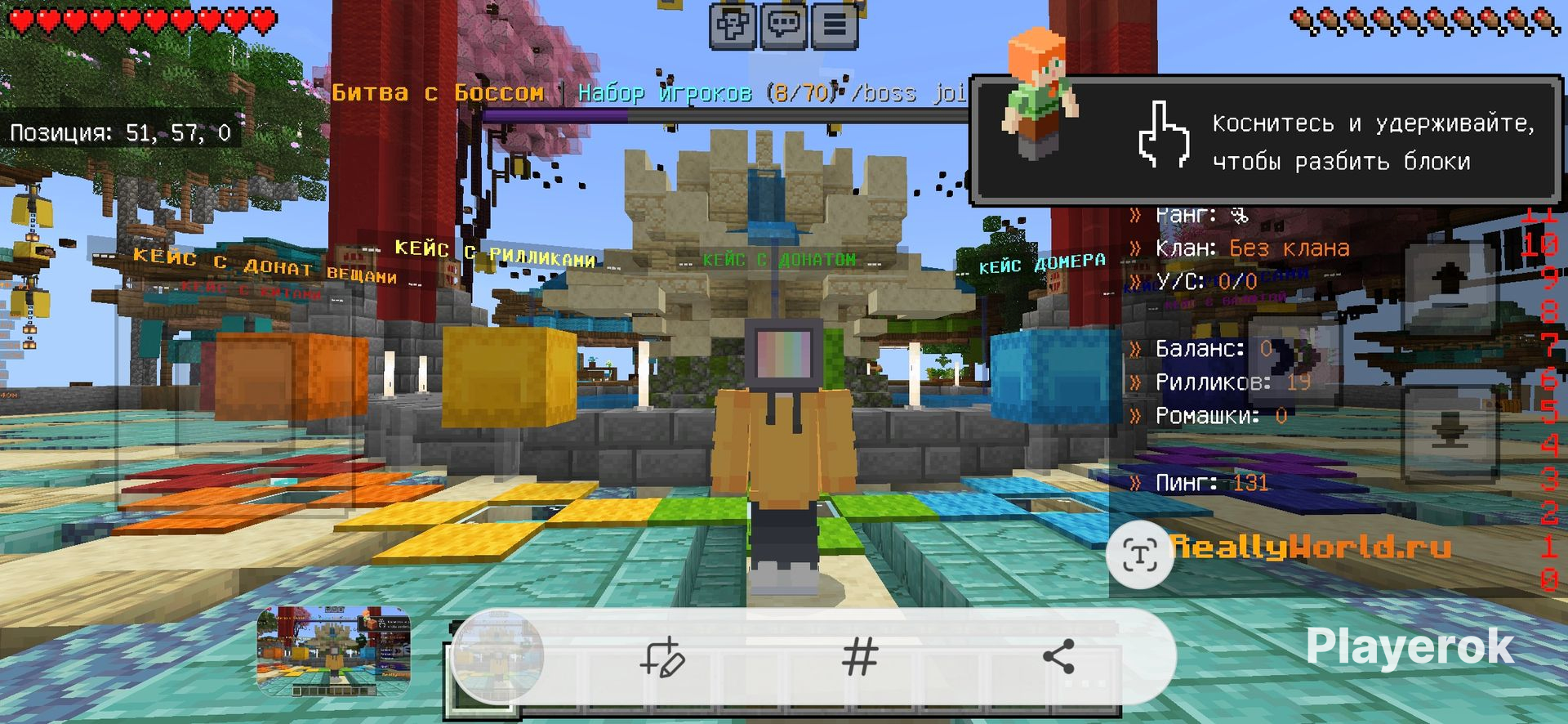Edit the captured screenshot
1568x724 pixels.
point(661,656)
